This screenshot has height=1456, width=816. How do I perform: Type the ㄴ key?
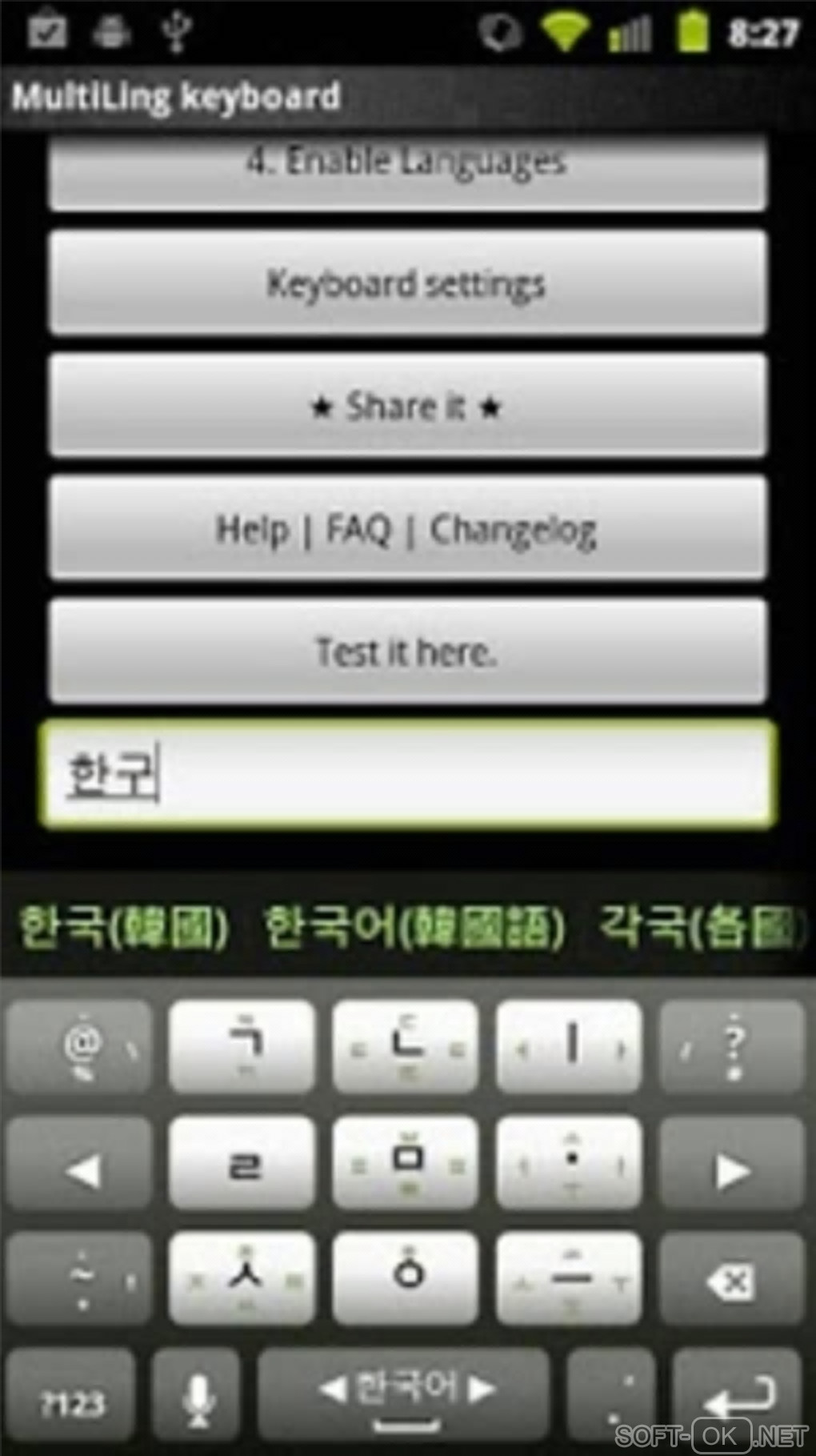coord(406,1046)
